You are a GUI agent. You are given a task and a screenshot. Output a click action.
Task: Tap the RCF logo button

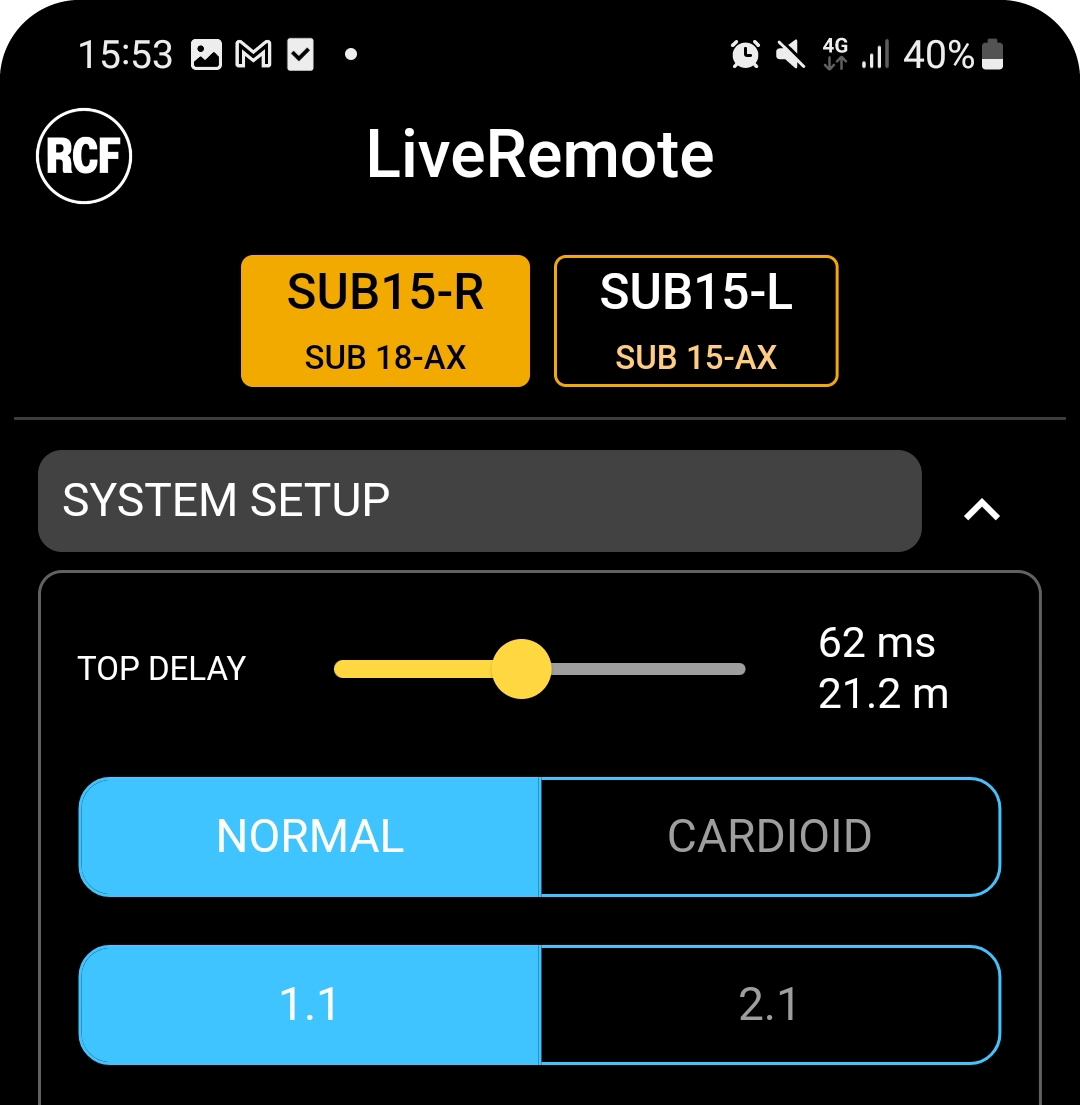[84, 156]
